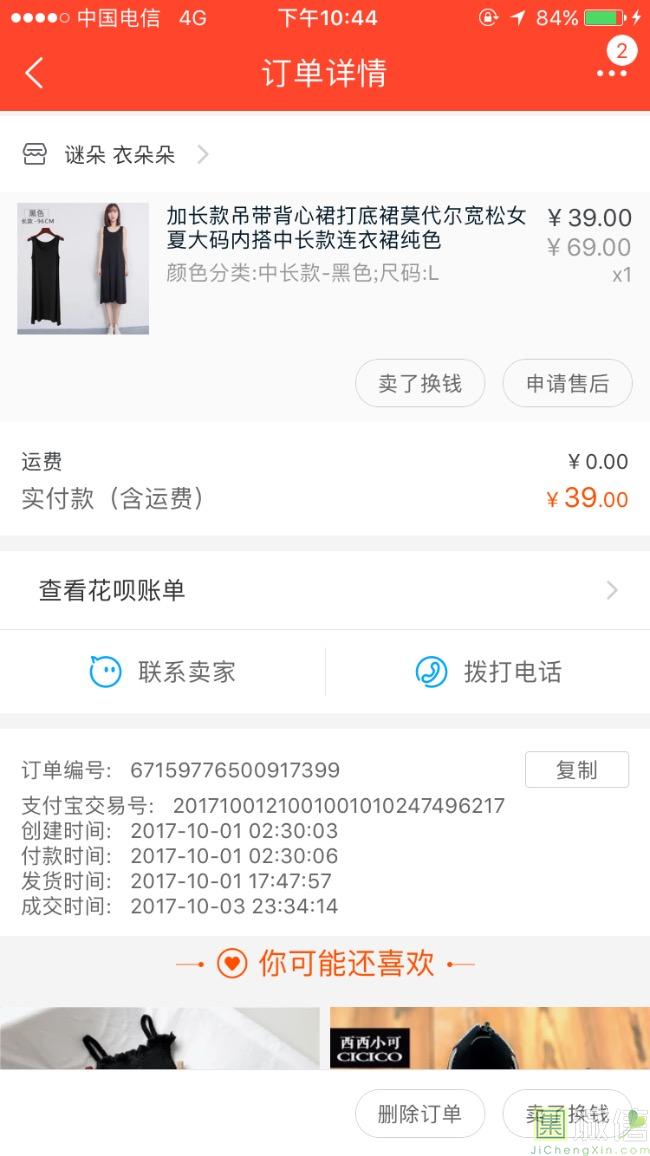Delete this order with 删除订单

click(420, 1114)
